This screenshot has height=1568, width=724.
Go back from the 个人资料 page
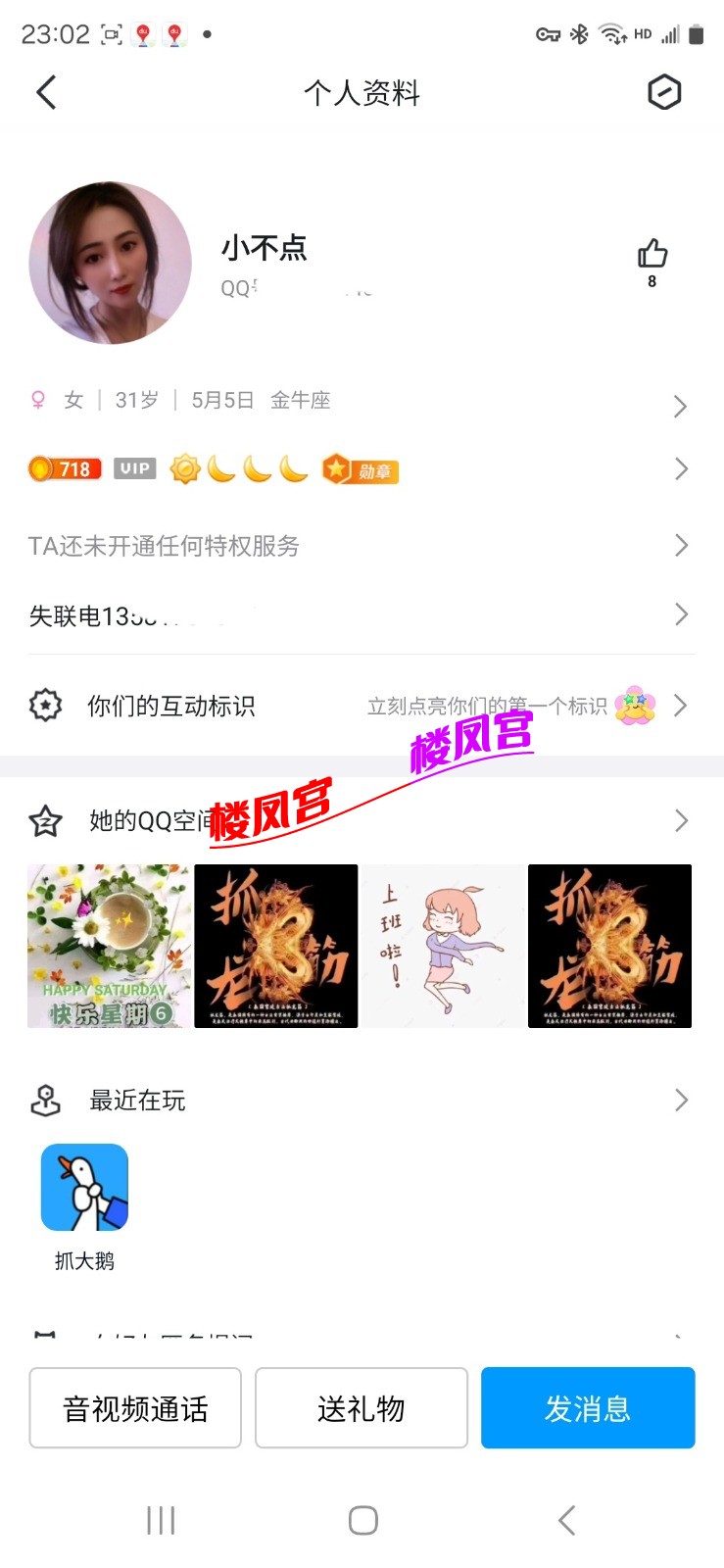click(x=46, y=93)
